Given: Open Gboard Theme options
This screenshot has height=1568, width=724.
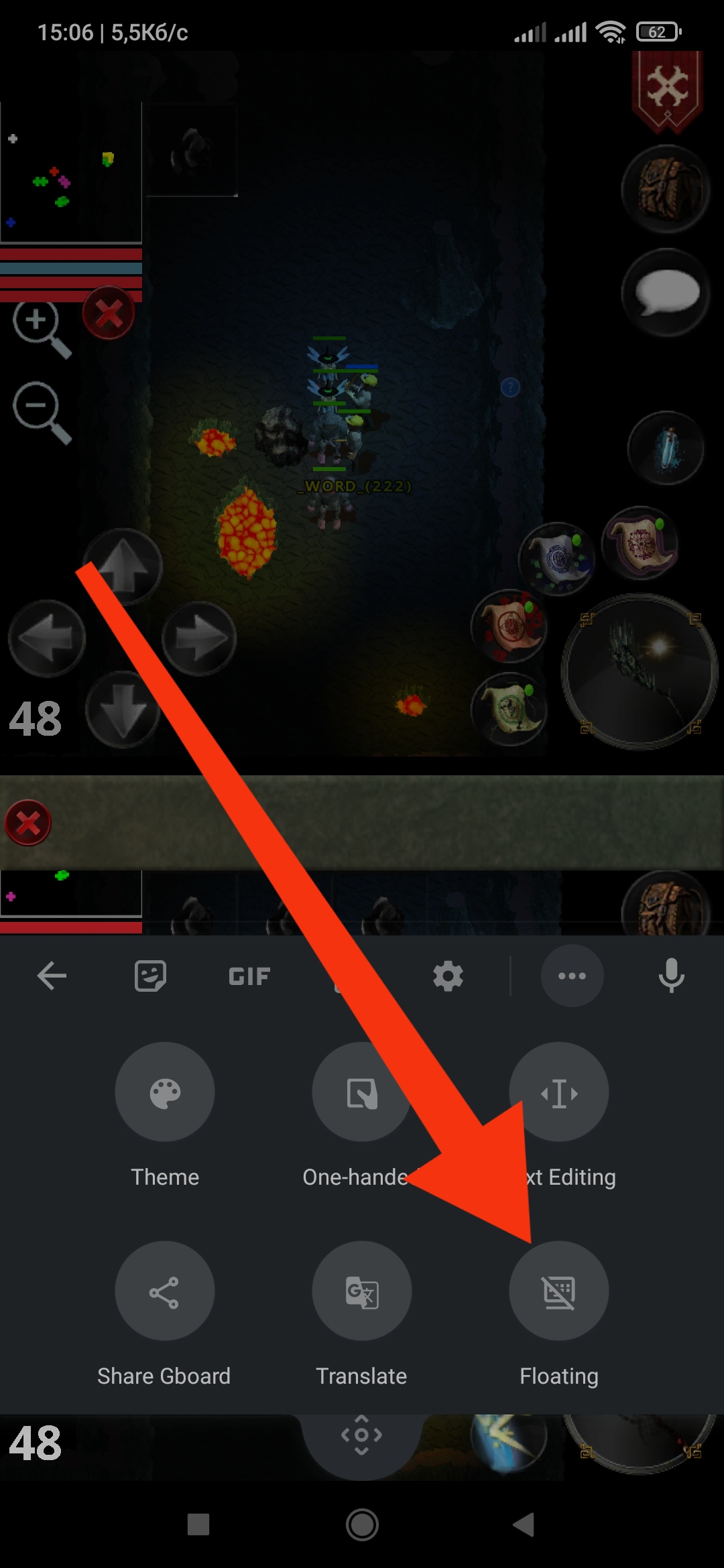Looking at the screenshot, I should [165, 1092].
